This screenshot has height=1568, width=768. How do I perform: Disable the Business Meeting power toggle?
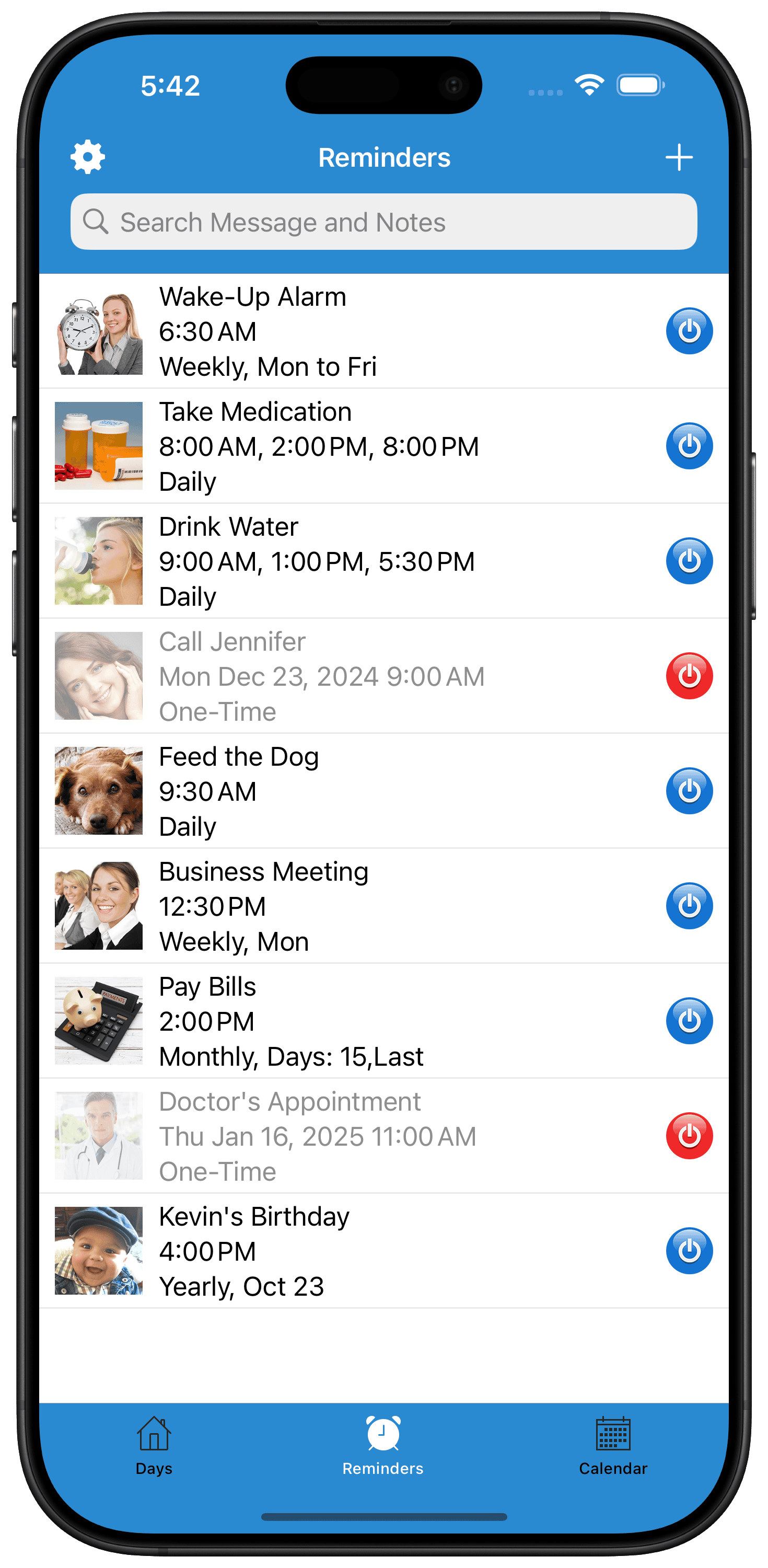coord(689,906)
